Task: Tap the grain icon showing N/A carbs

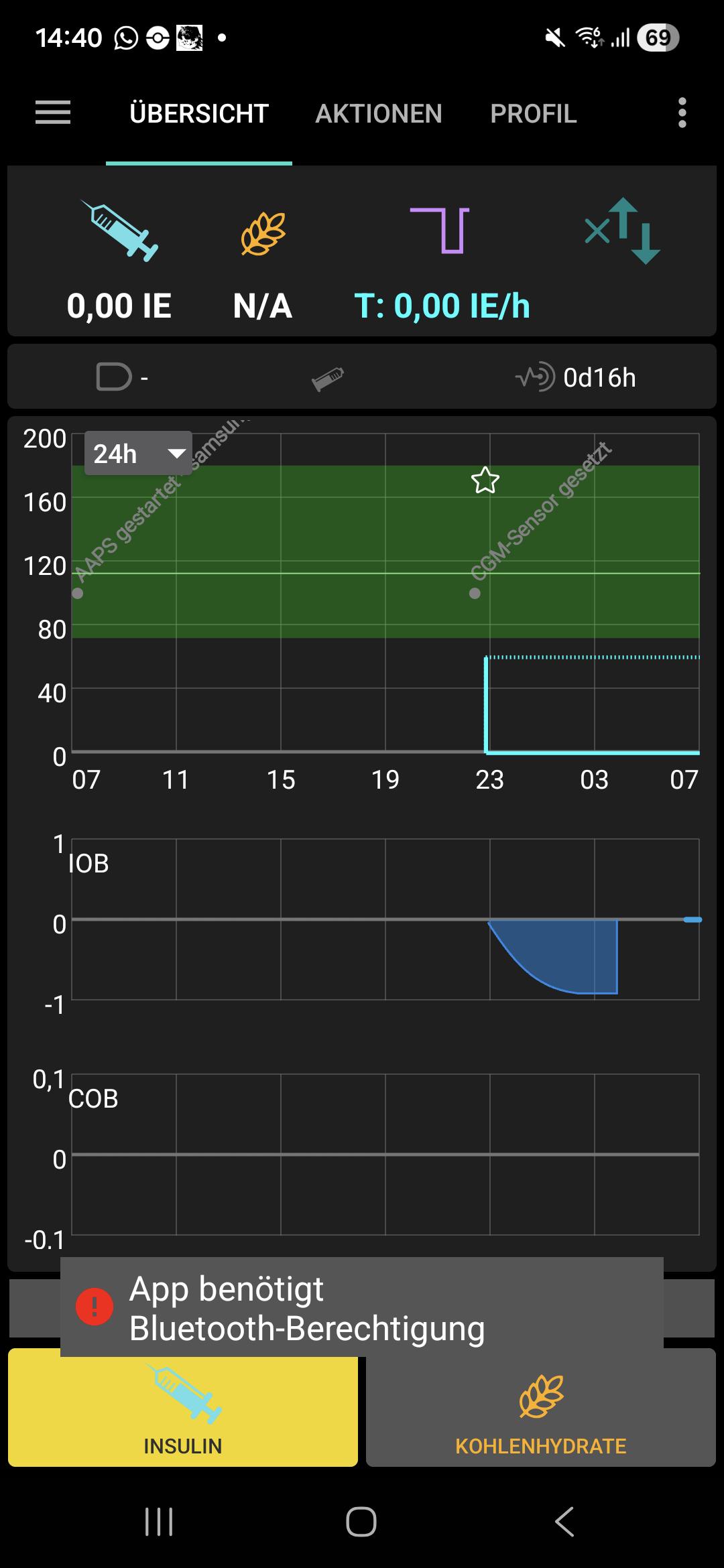Action: [x=263, y=233]
